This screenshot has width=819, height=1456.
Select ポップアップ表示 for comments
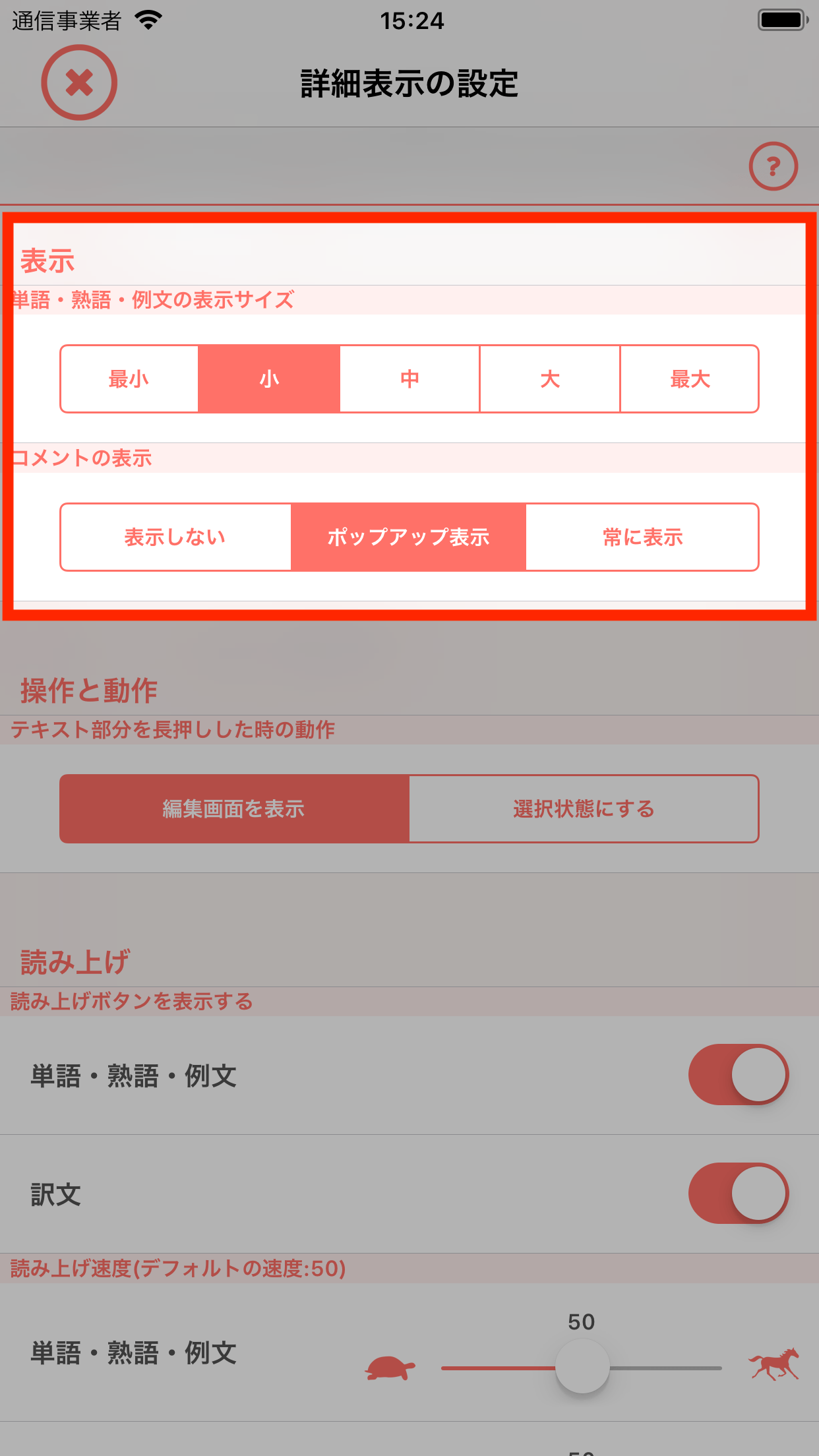pyautogui.click(x=409, y=537)
